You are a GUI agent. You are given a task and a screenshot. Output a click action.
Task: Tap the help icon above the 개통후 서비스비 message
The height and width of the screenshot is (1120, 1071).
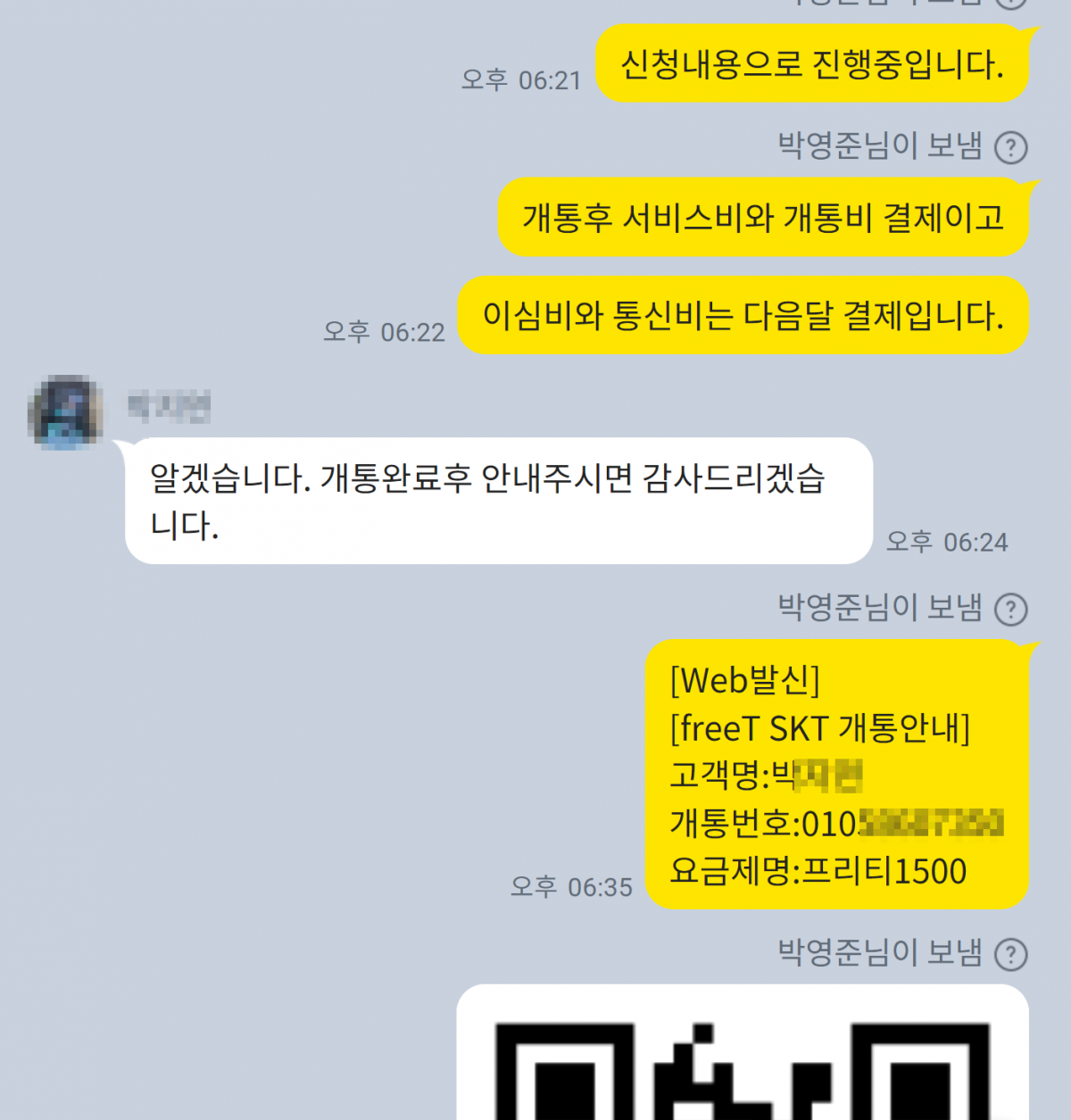coord(1010,147)
